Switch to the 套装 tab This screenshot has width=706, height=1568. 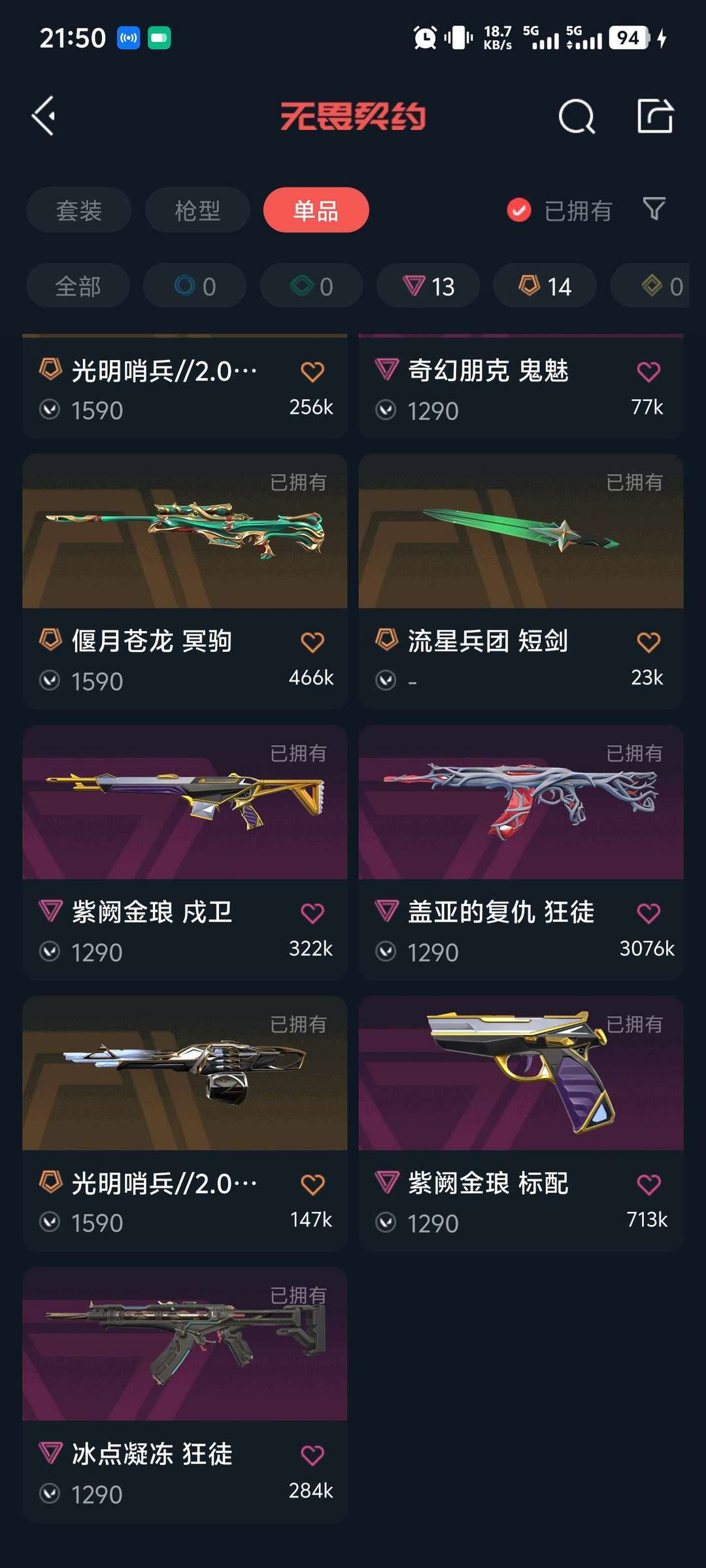pos(79,210)
